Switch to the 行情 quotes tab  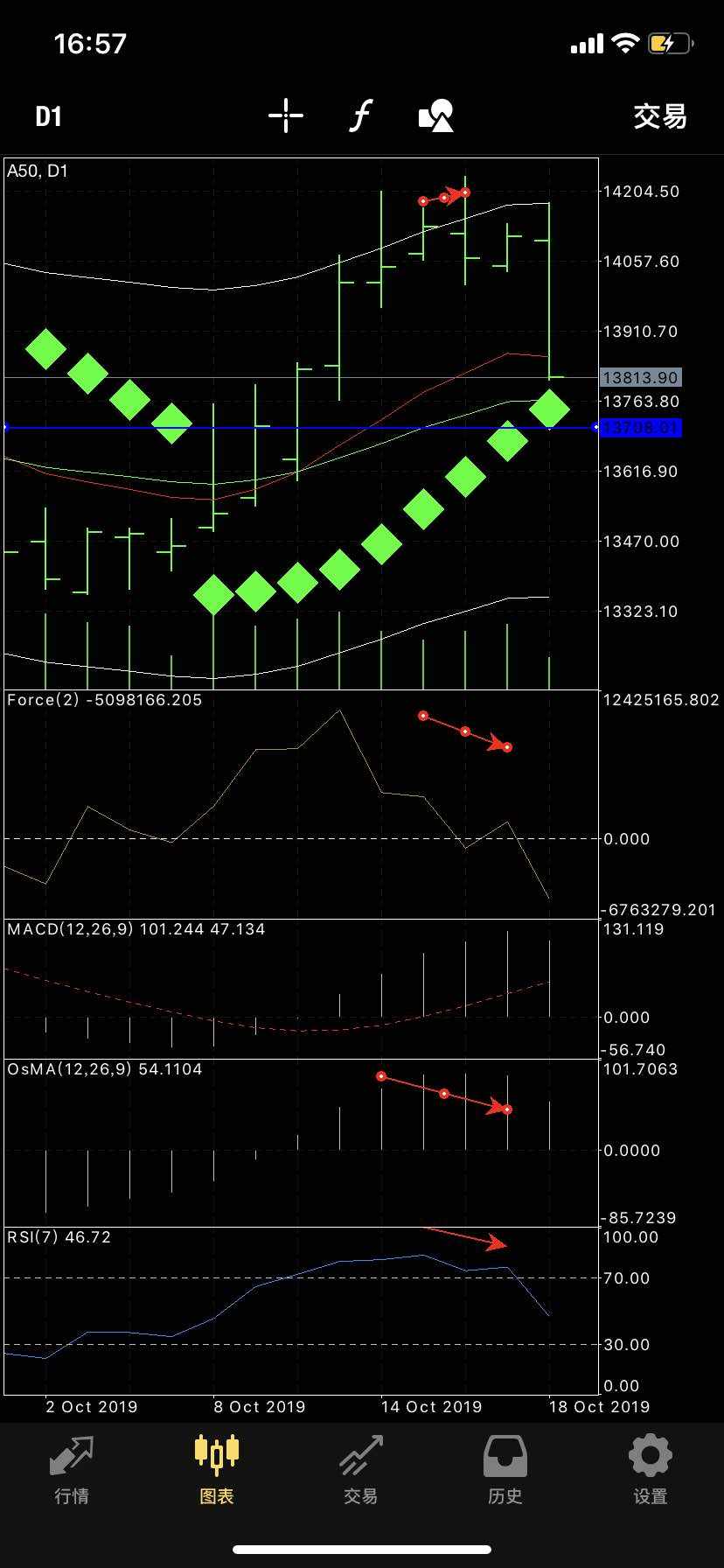click(72, 1470)
